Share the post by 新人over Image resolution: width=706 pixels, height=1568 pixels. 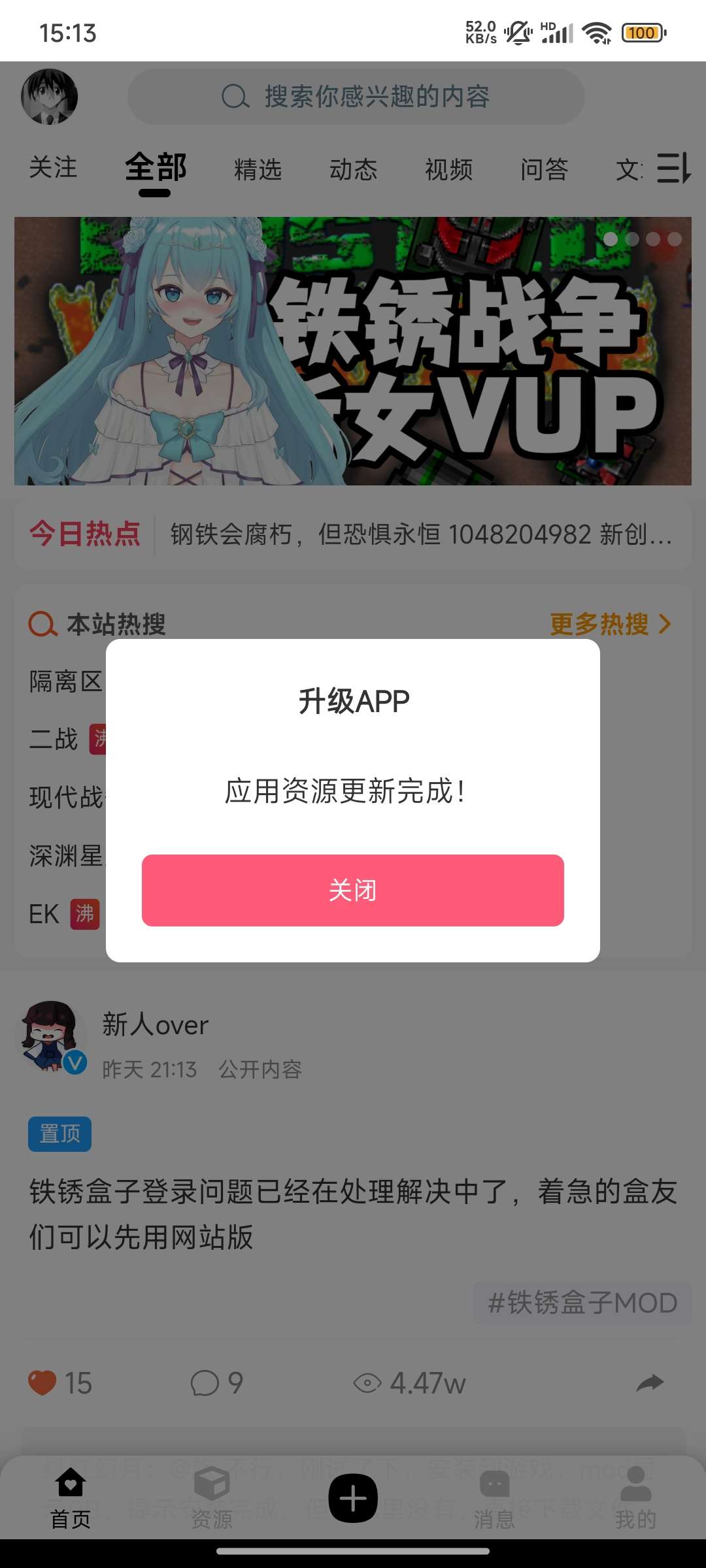point(650,1382)
